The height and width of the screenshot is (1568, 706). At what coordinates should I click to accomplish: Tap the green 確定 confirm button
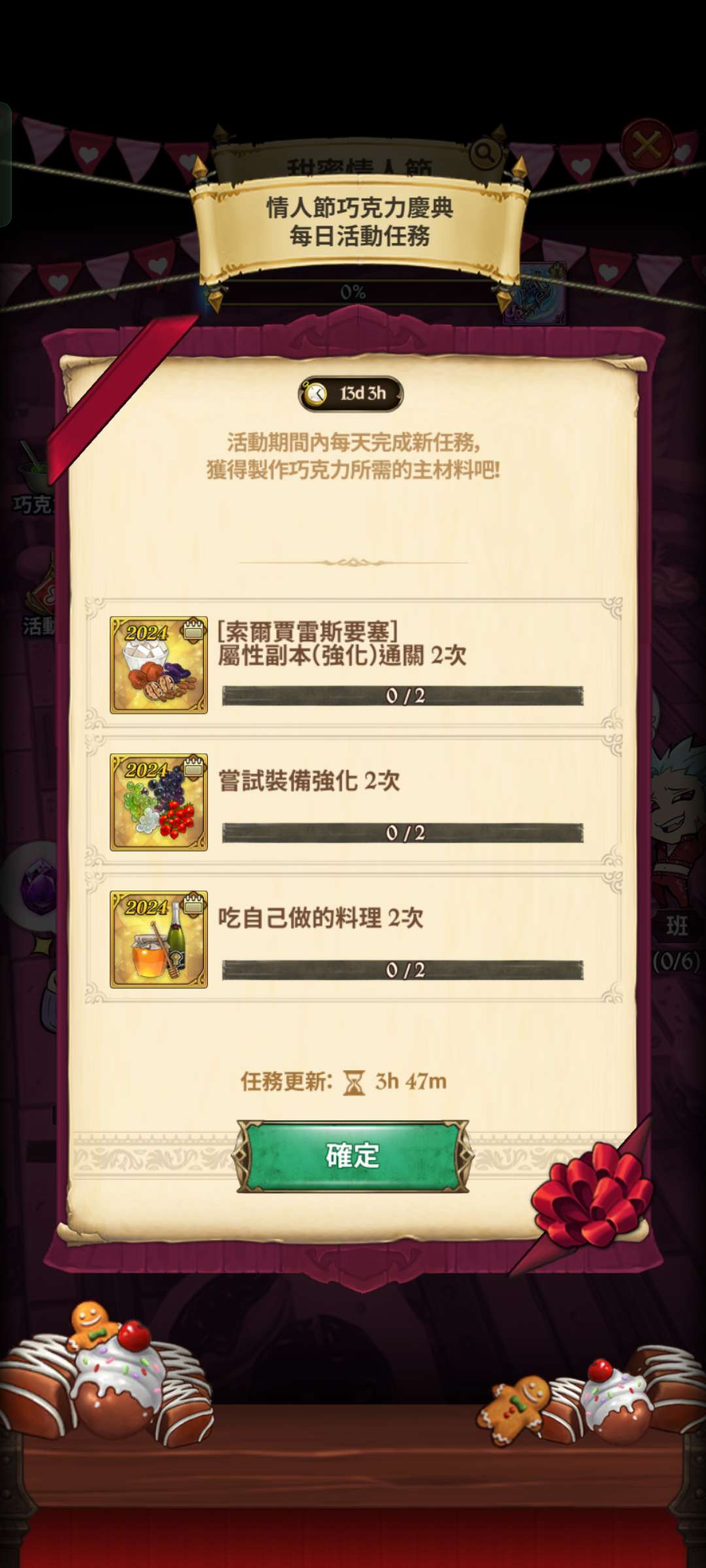click(x=353, y=1156)
